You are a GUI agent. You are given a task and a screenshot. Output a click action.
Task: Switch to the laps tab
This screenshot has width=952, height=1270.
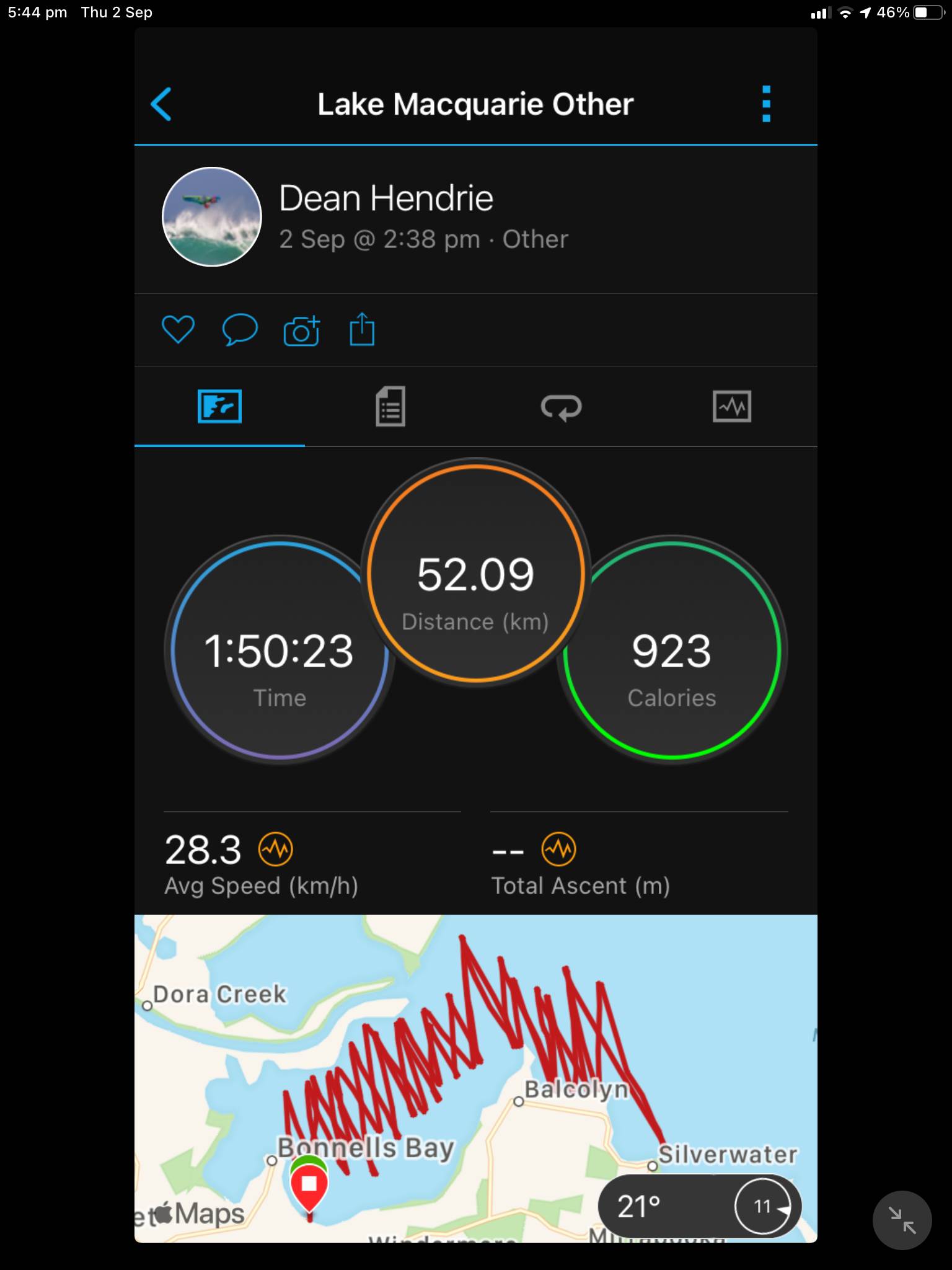tap(561, 407)
